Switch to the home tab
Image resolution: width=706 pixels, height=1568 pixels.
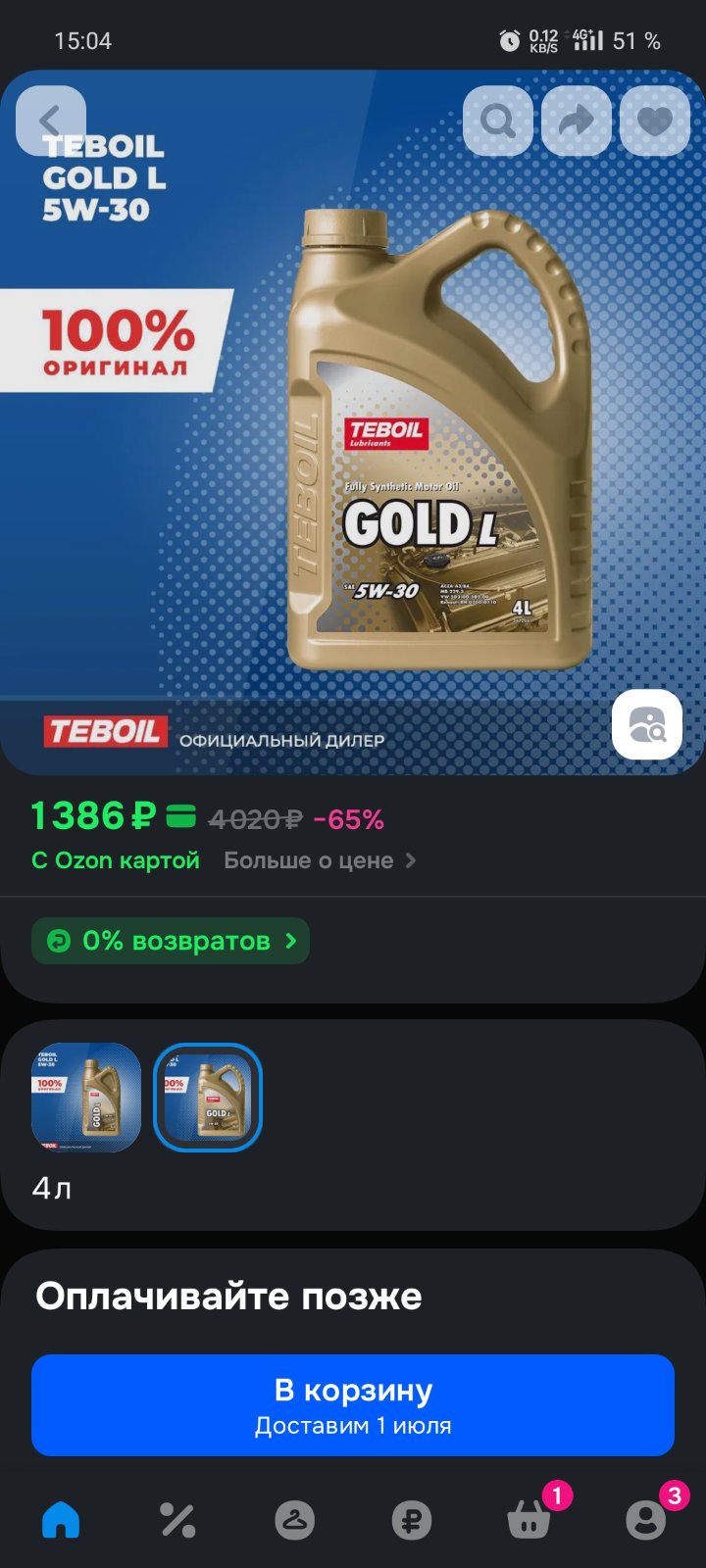61,1520
